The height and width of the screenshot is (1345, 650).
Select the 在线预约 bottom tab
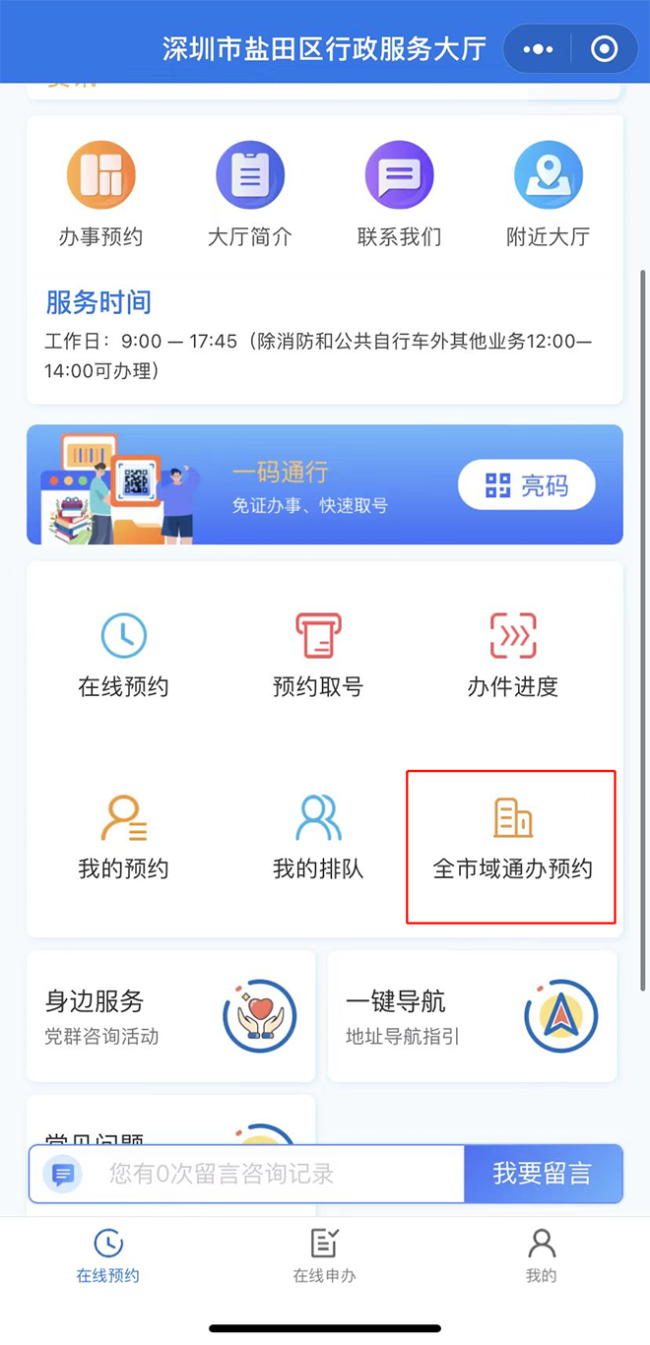[108, 1255]
